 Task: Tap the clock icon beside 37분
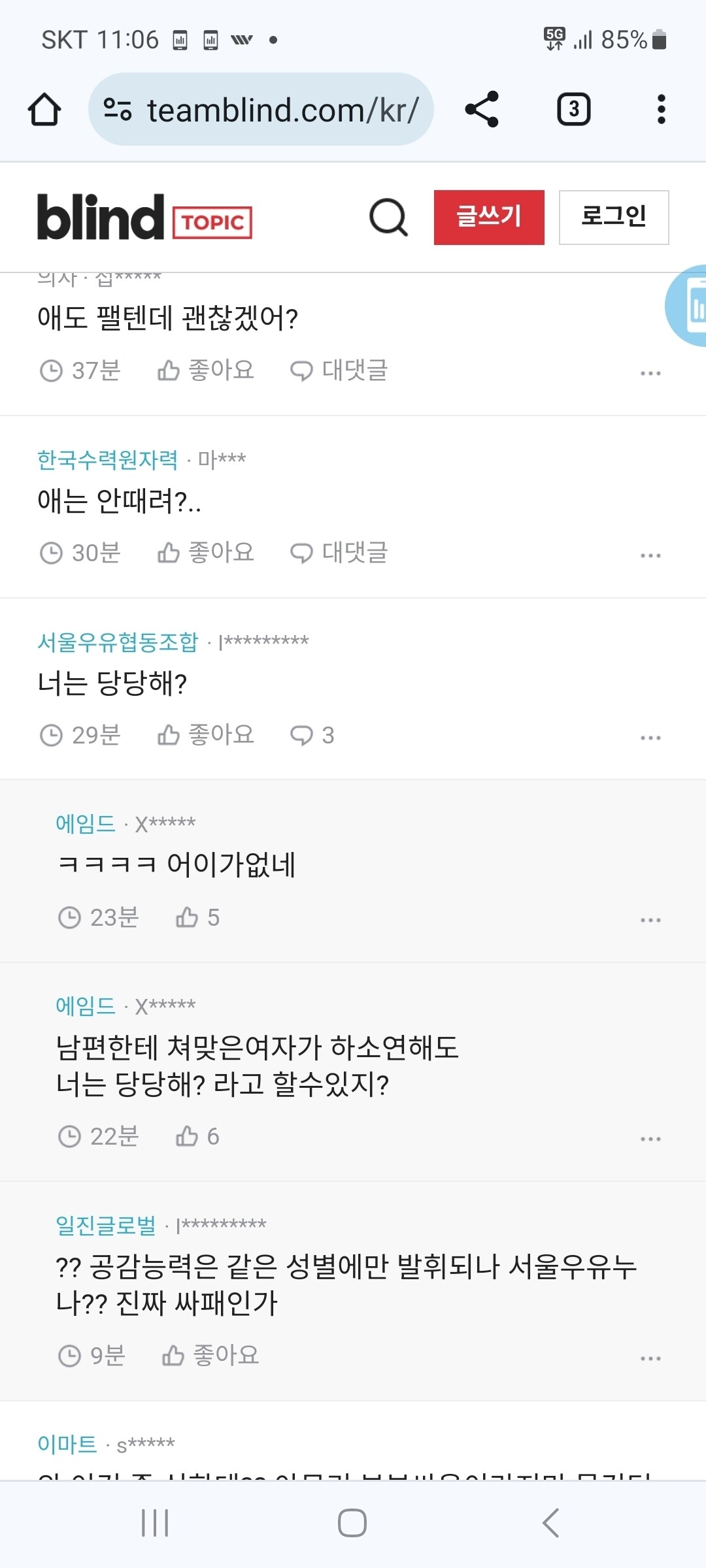(52, 370)
